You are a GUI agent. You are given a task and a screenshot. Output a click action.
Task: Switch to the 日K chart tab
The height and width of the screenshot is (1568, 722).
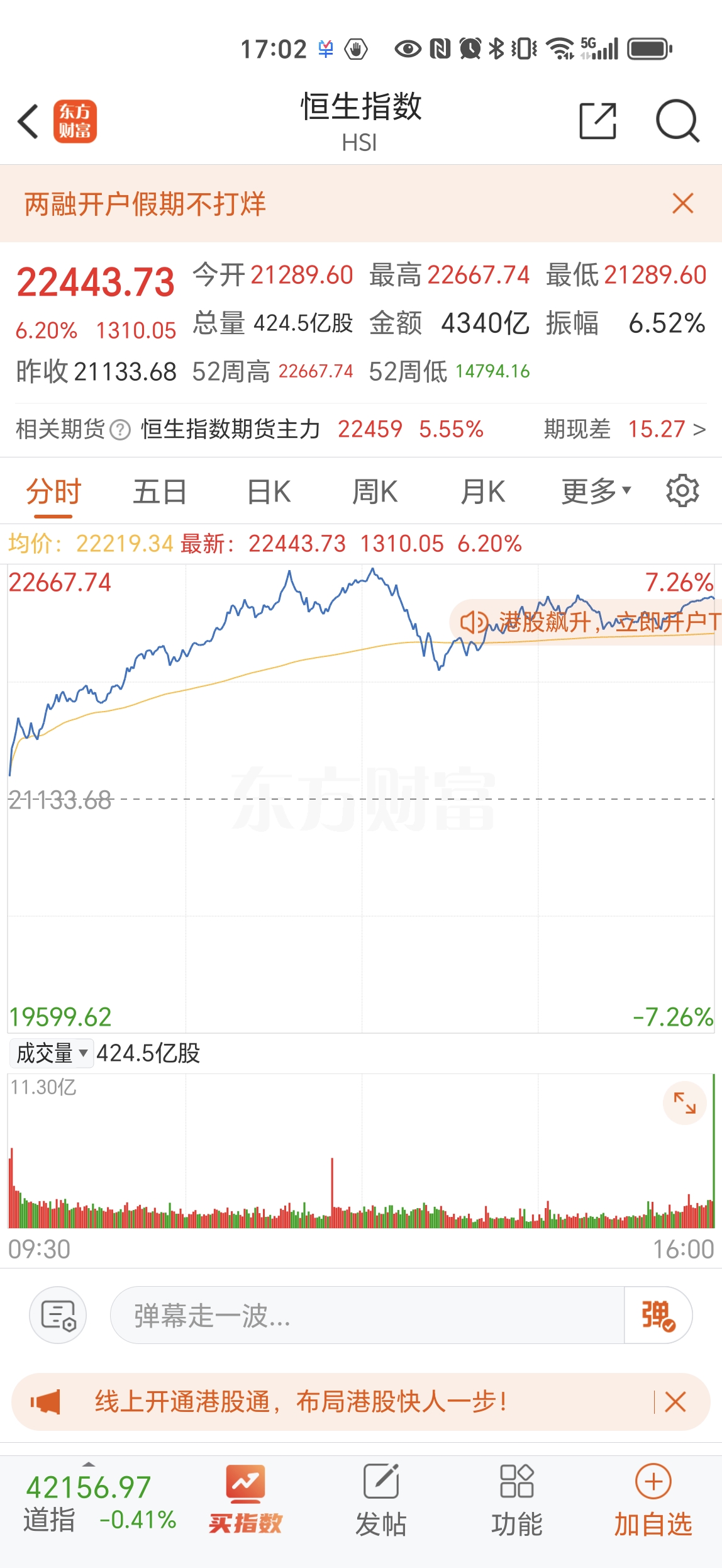coord(267,491)
